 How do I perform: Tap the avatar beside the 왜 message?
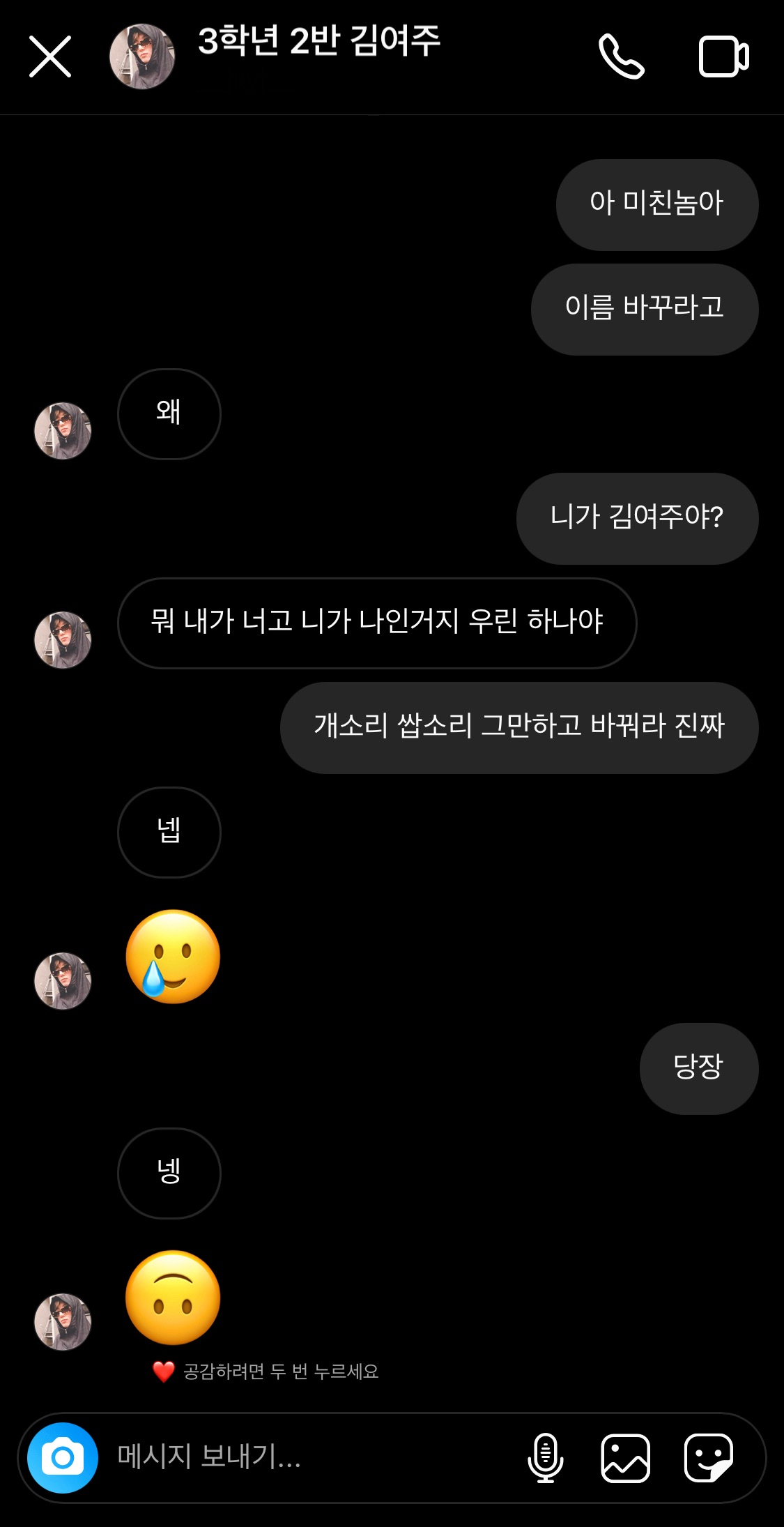point(63,430)
